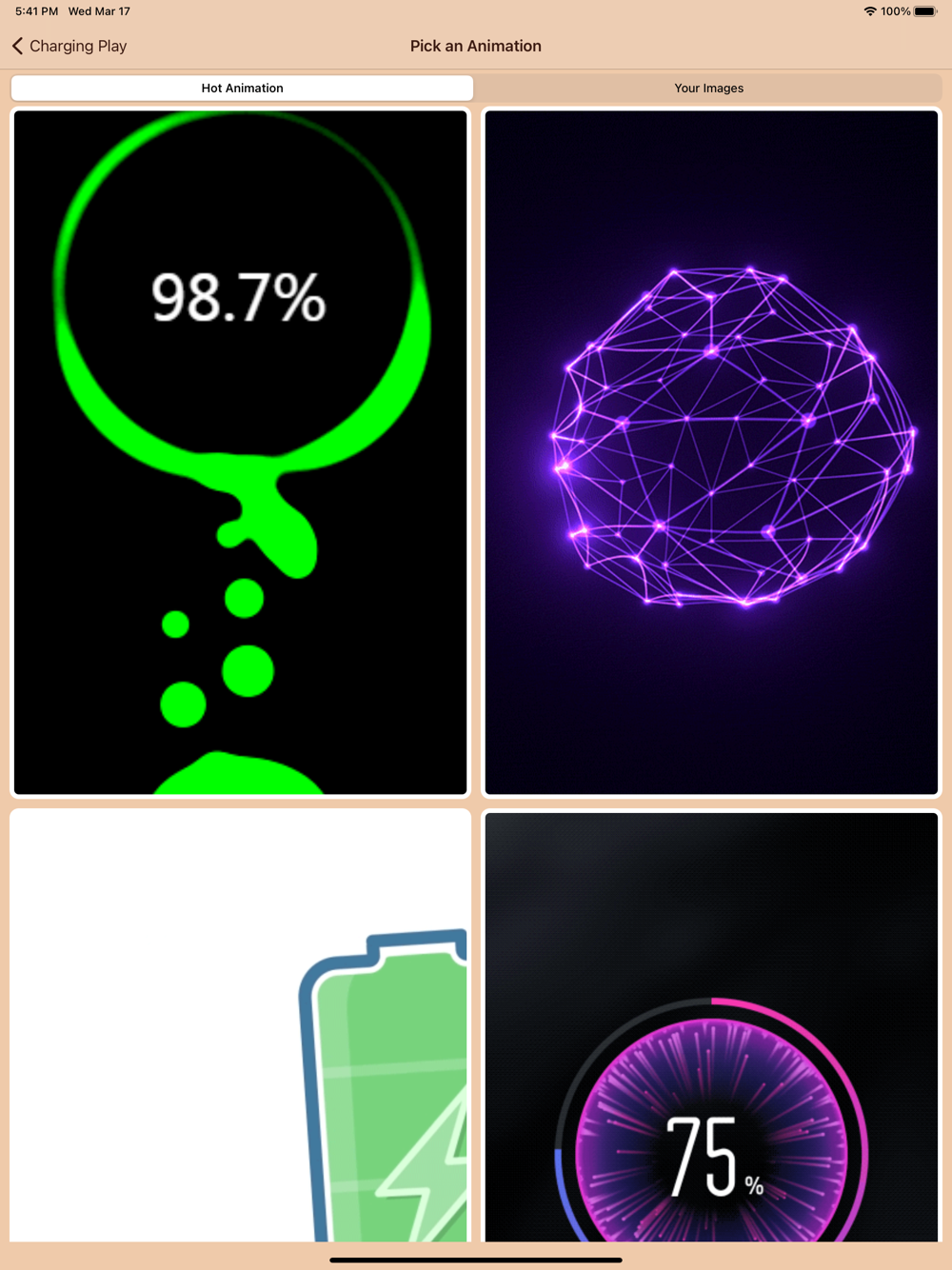Viewport: 952px width, 1270px height.
Task: Open the pink 75% circle animation
Action: click(x=711, y=1026)
